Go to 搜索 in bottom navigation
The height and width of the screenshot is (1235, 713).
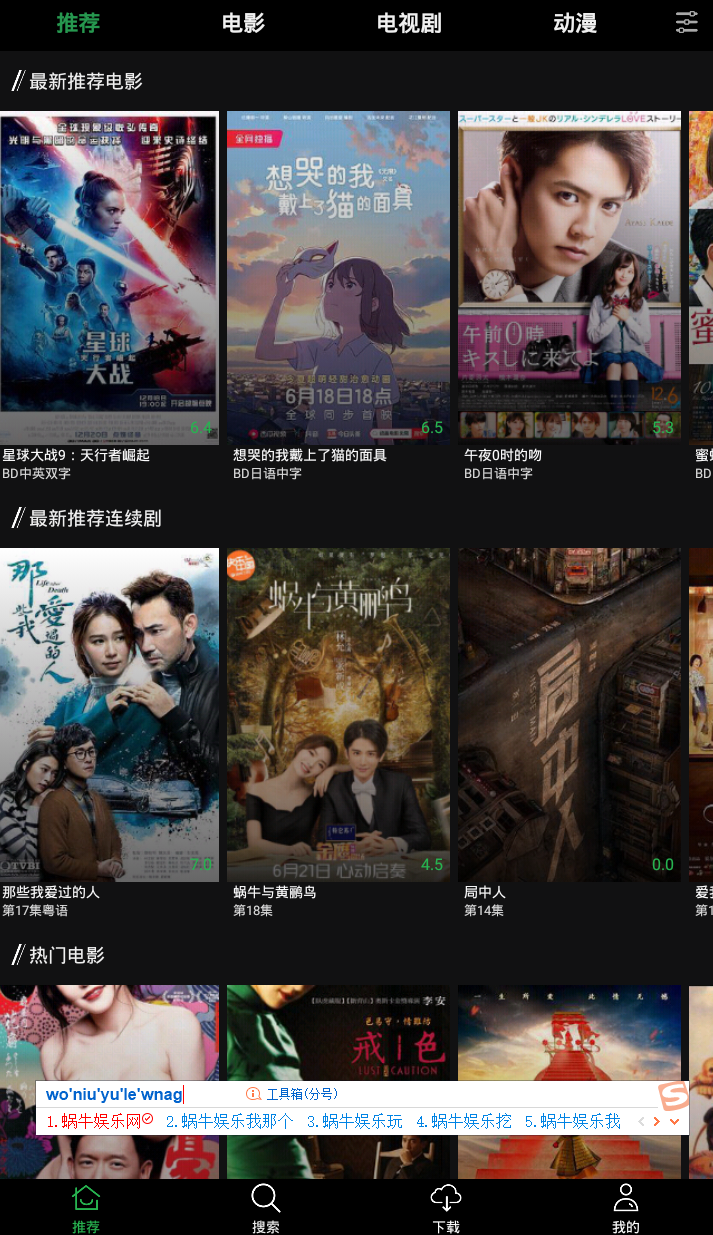pyautogui.click(x=266, y=1207)
